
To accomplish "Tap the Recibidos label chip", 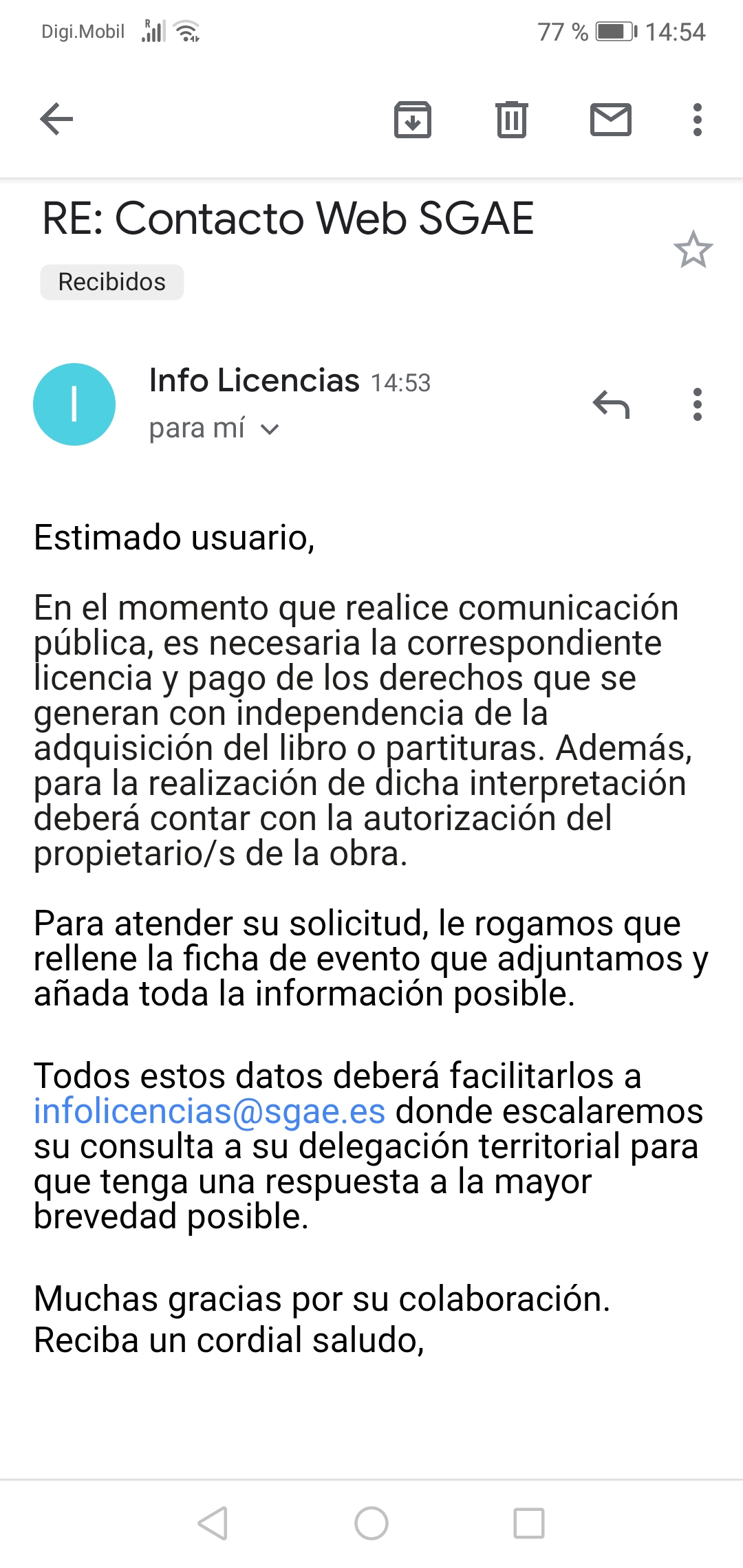I will [112, 282].
